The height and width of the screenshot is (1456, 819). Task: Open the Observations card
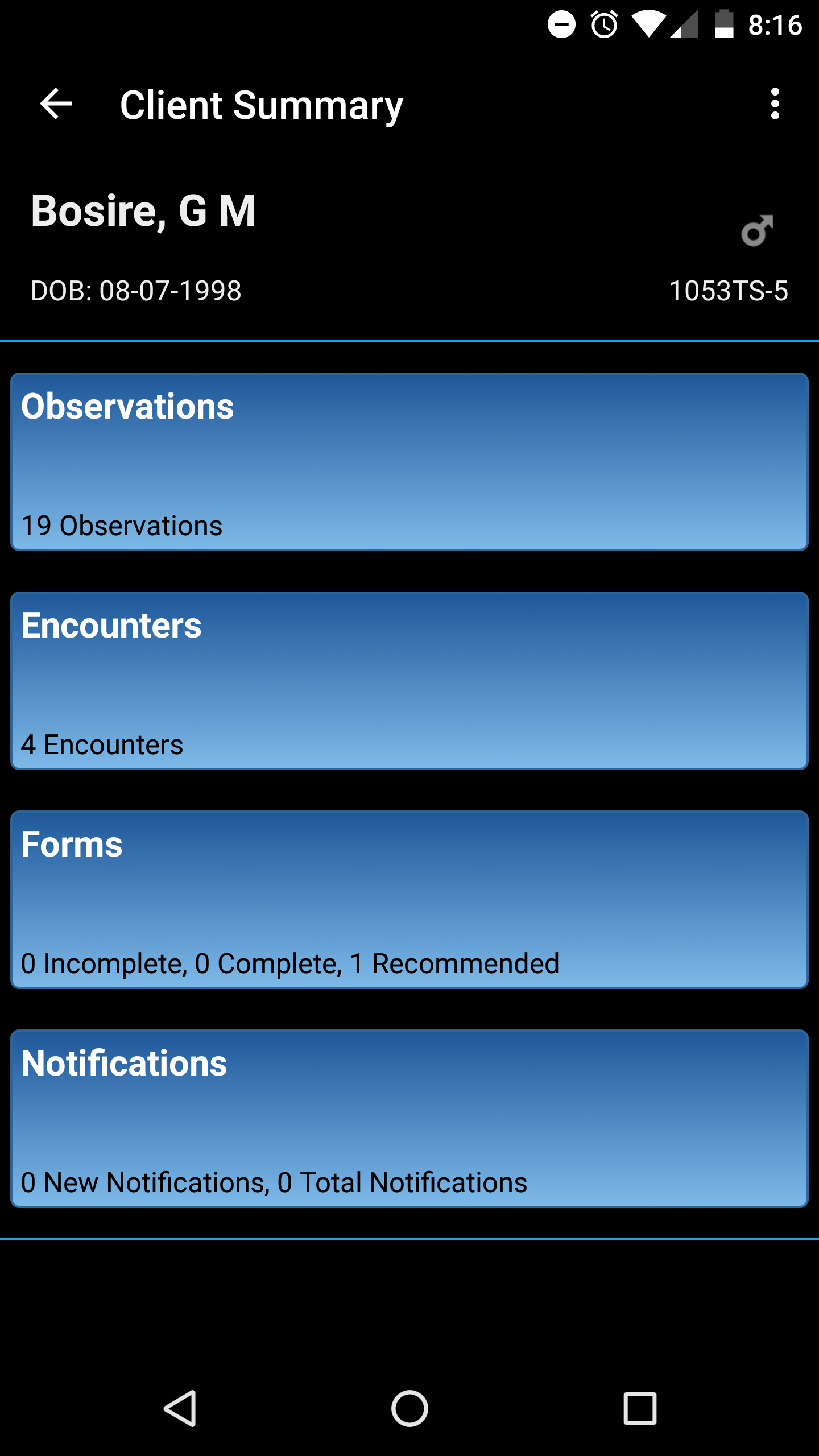pos(409,462)
